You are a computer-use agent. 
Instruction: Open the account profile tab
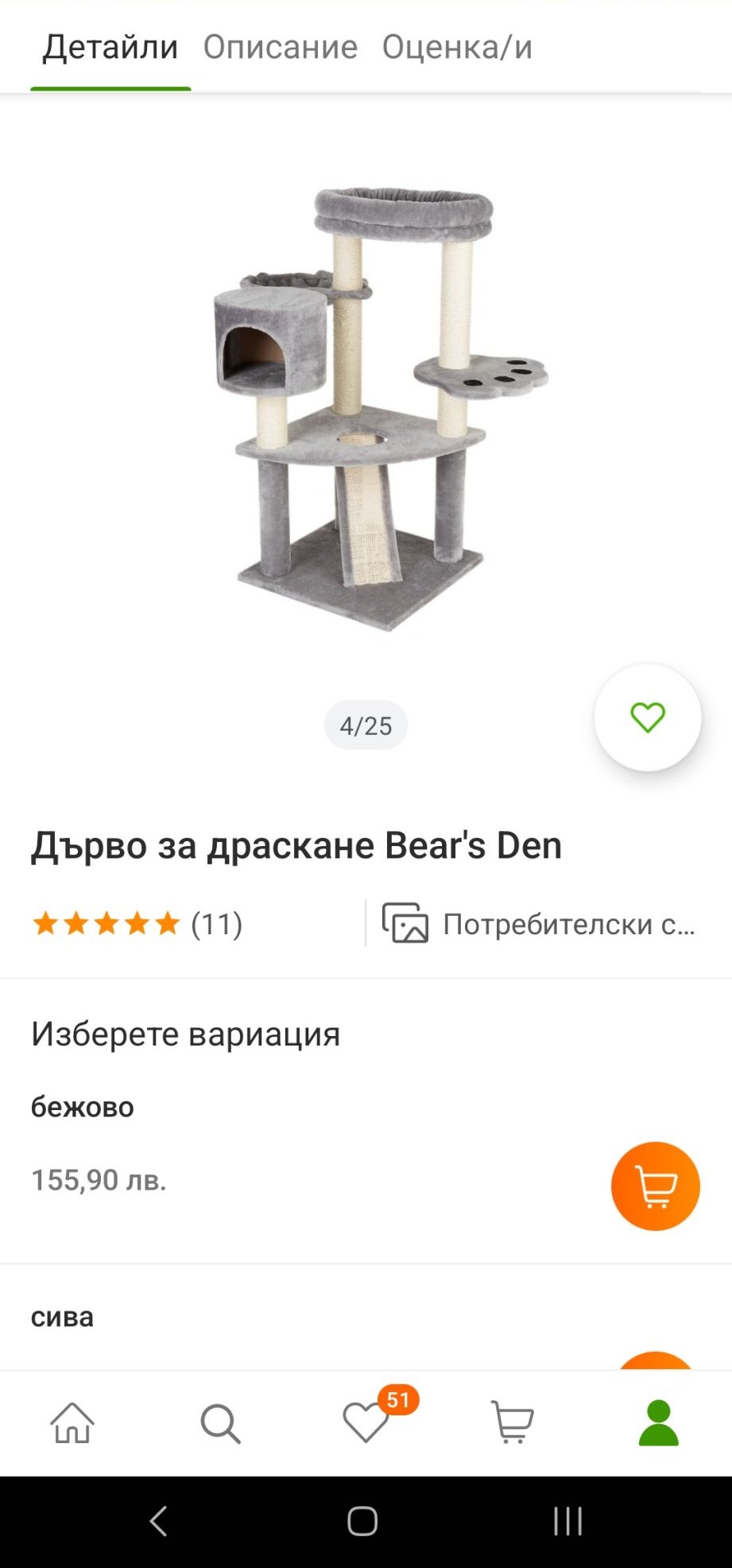(x=659, y=1422)
